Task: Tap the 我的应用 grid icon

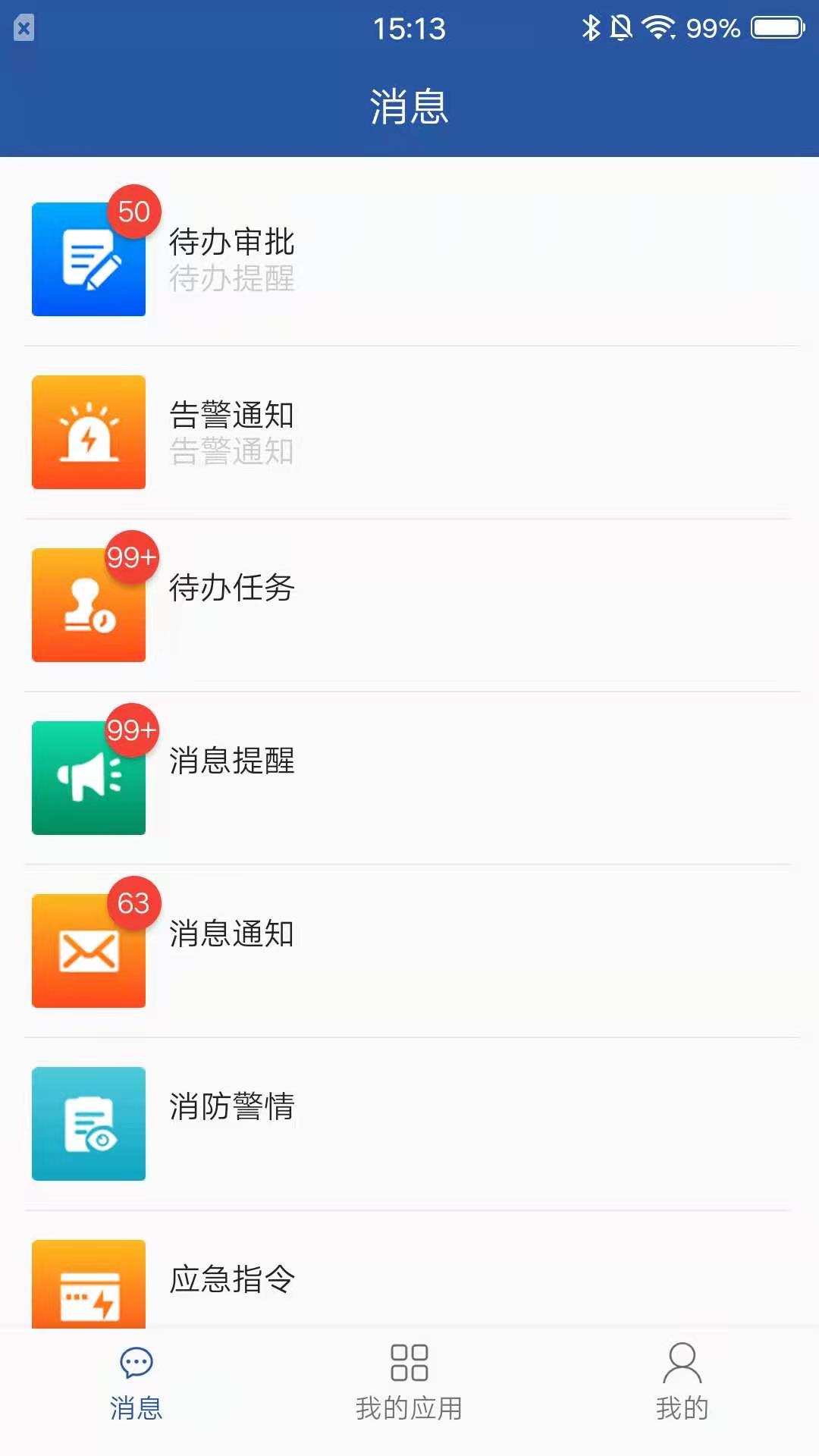Action: 410,1363
